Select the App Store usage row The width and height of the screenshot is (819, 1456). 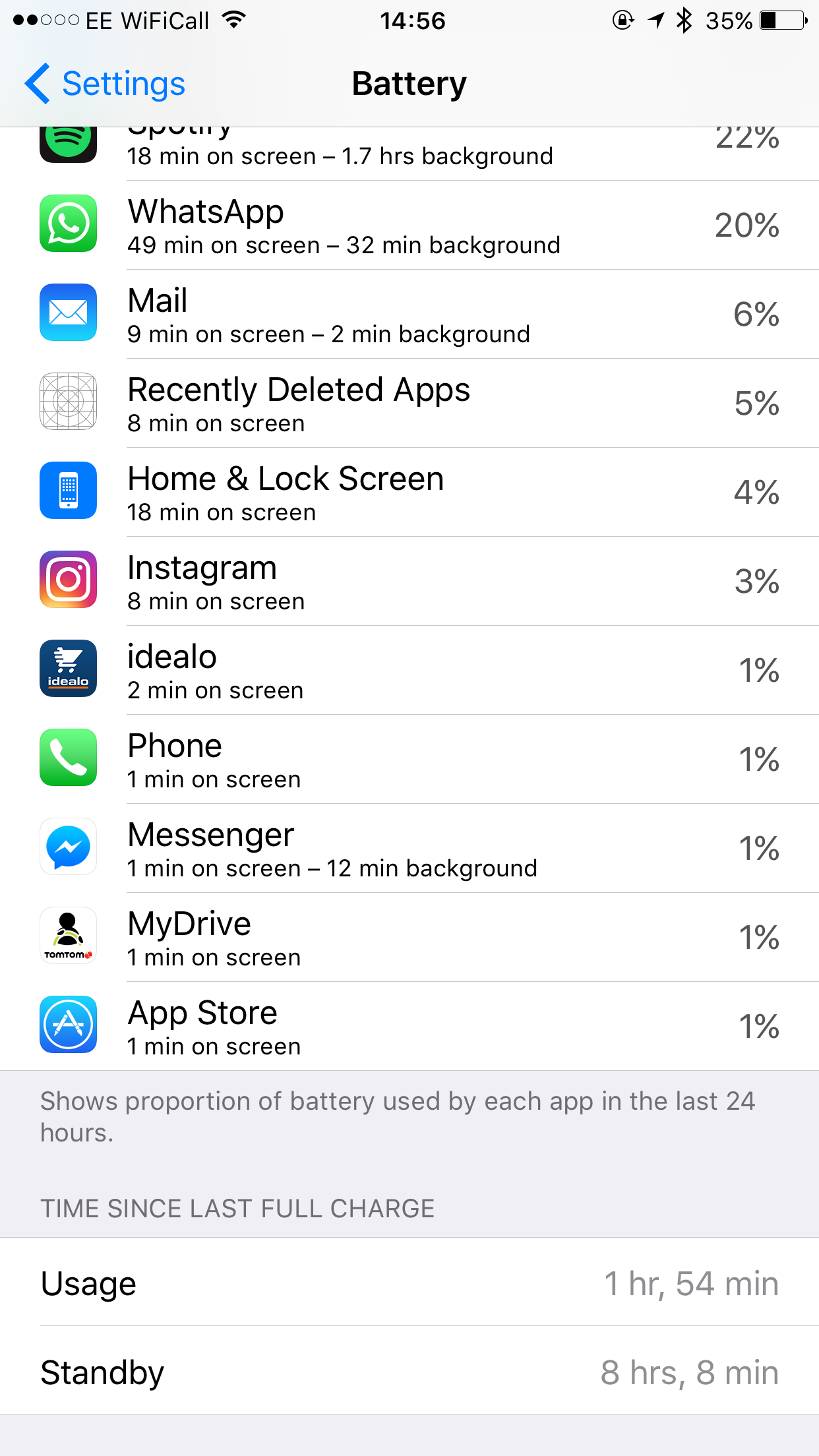pyautogui.click(x=409, y=1027)
